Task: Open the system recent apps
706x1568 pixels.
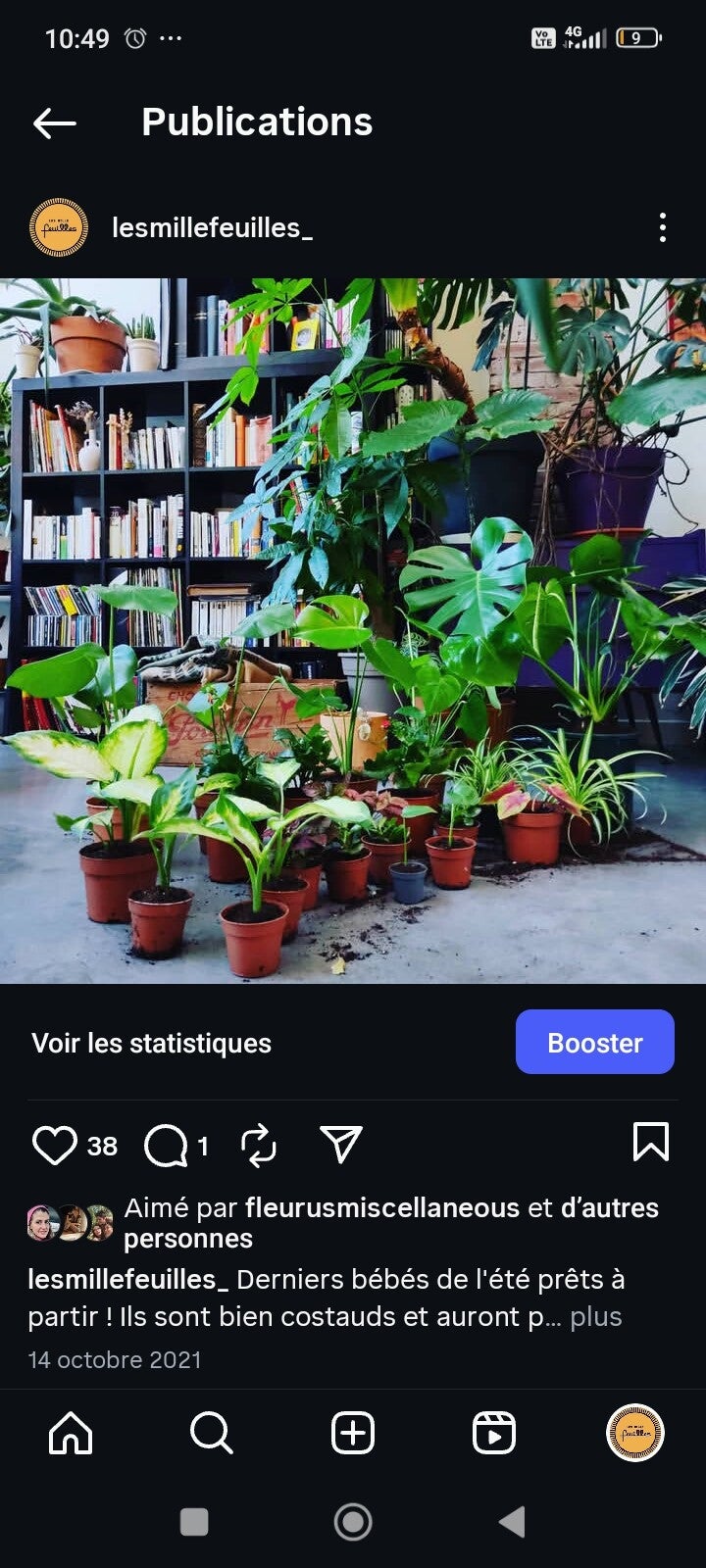Action: (x=194, y=1522)
